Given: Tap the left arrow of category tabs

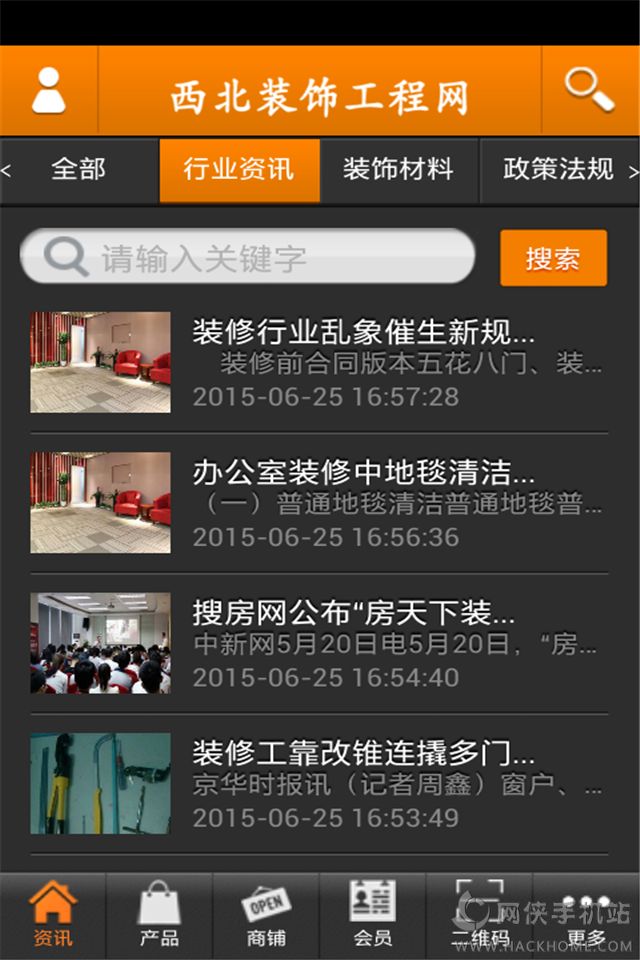Looking at the screenshot, I should point(7,171).
